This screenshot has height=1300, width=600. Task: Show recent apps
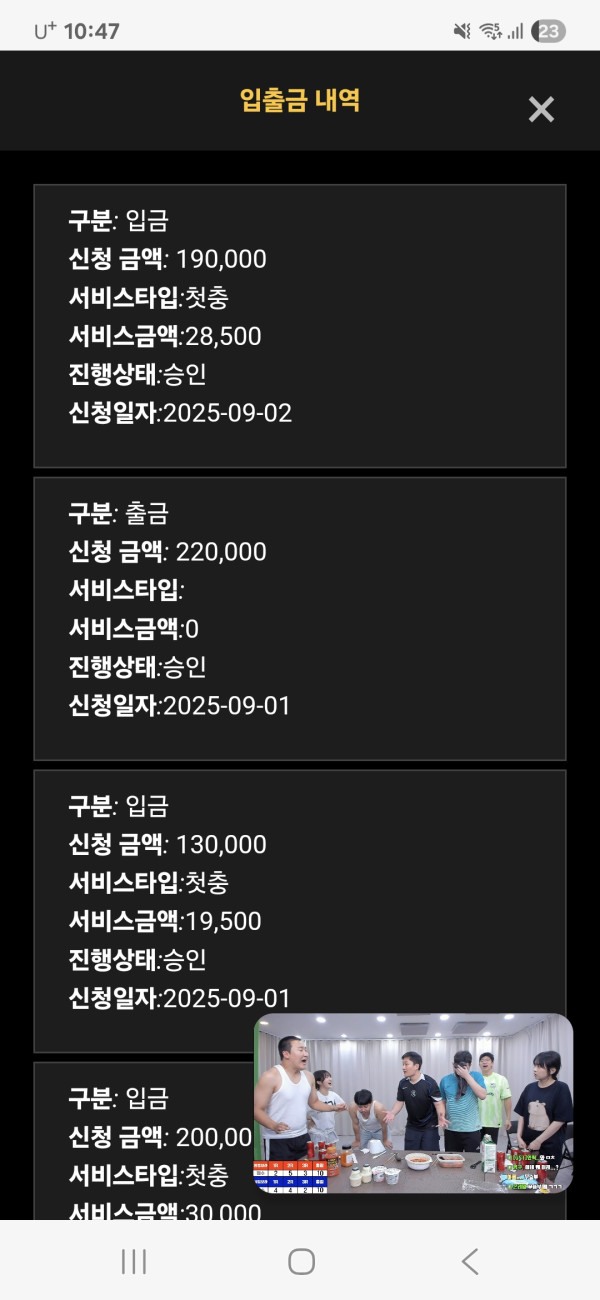133,1261
